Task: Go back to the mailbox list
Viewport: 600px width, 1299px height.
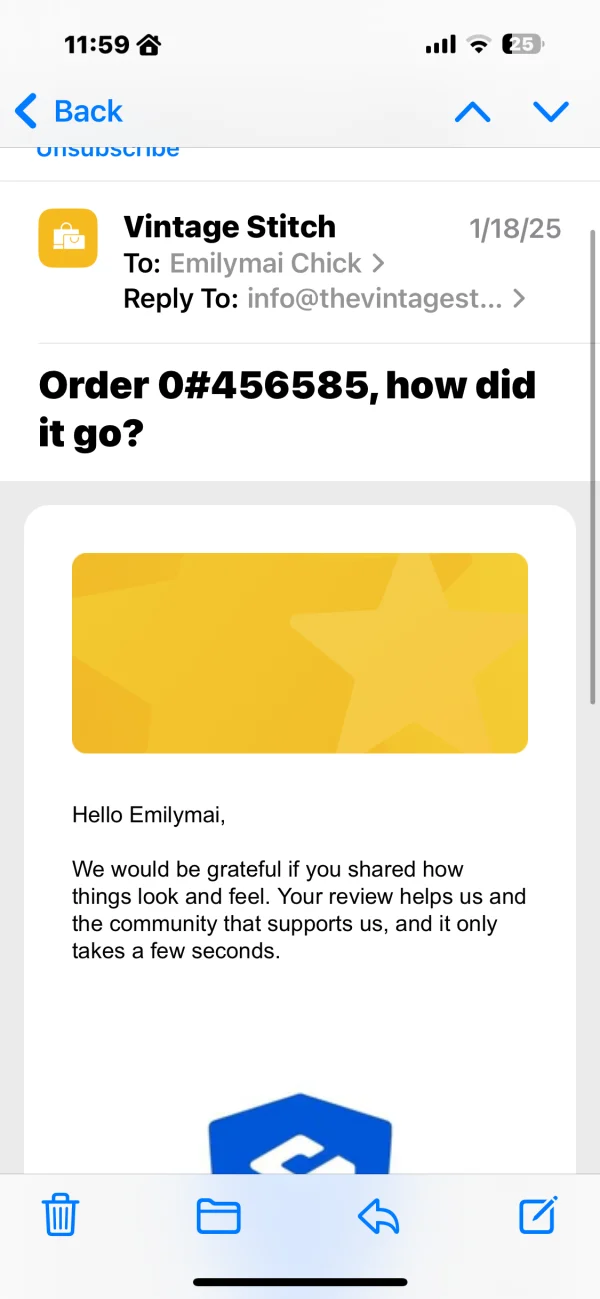Action: (x=70, y=111)
